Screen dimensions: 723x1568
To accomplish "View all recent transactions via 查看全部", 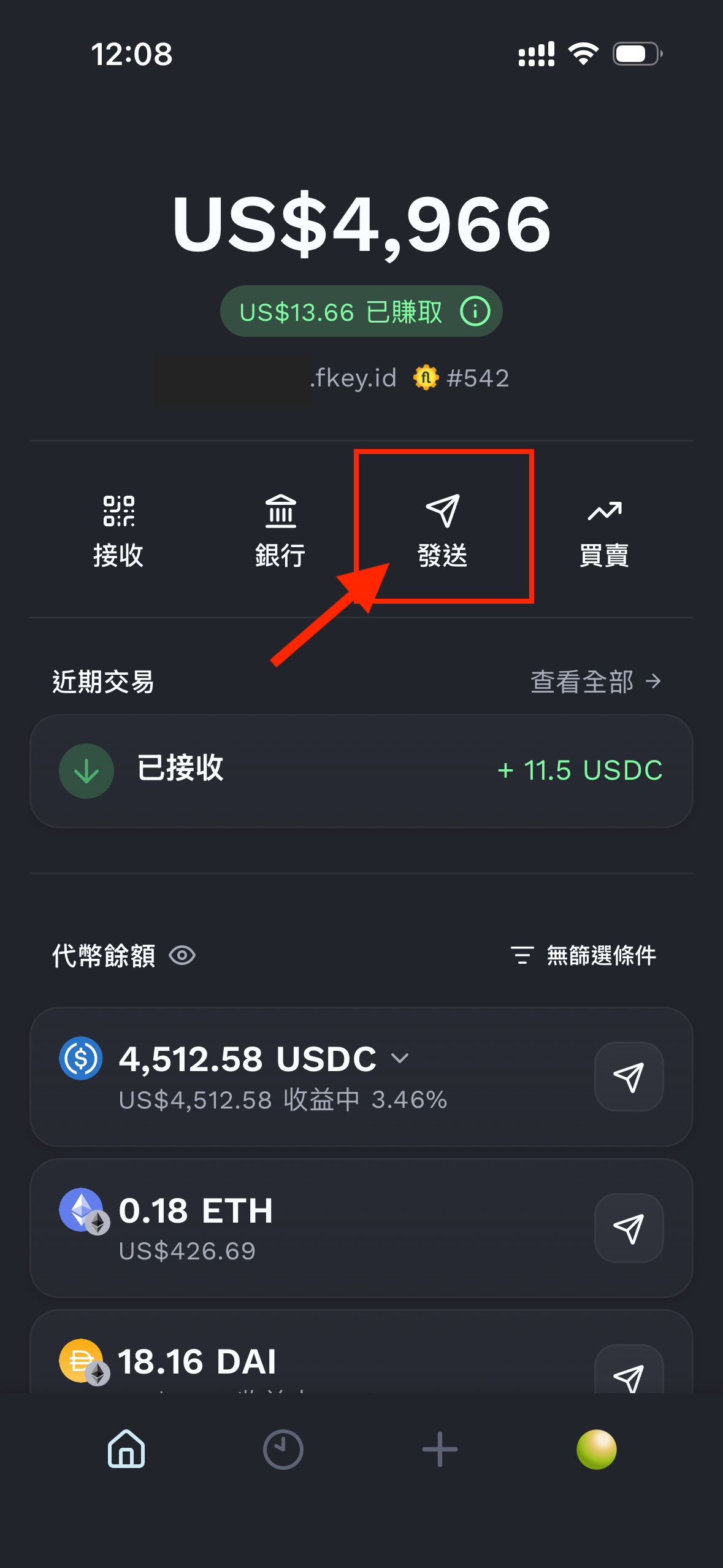I will tap(595, 682).
